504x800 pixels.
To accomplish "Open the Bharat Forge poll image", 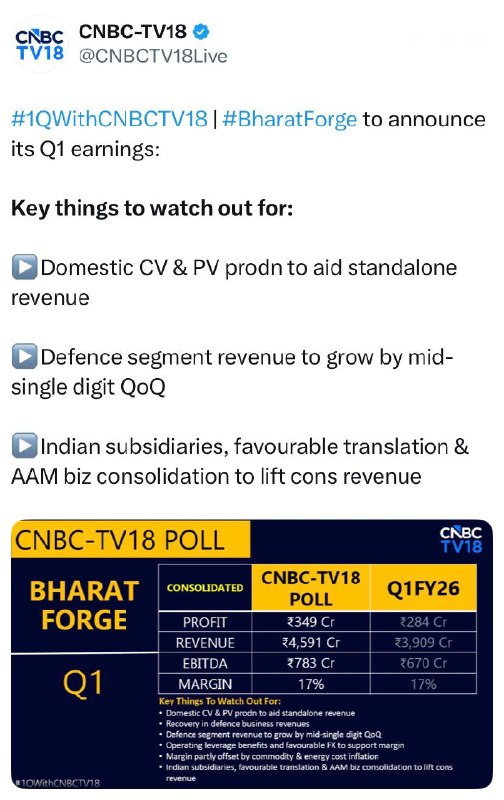I will [252, 654].
